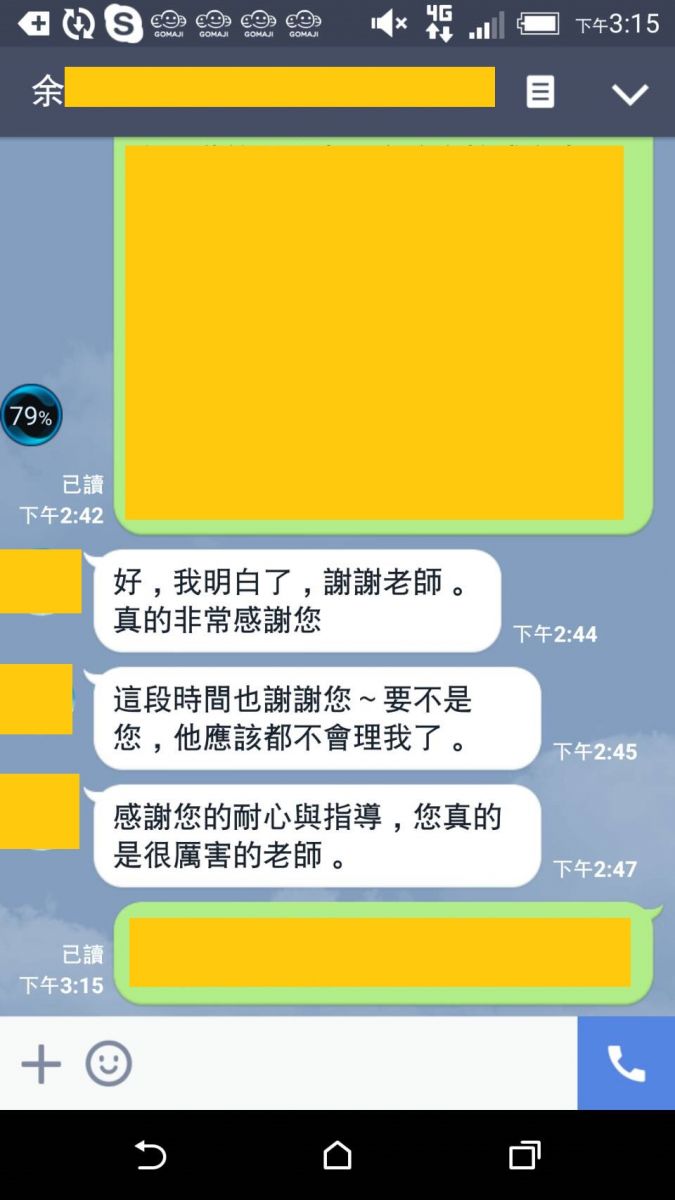Tap the message input field
This screenshot has height=1200, width=675.
(350, 1064)
